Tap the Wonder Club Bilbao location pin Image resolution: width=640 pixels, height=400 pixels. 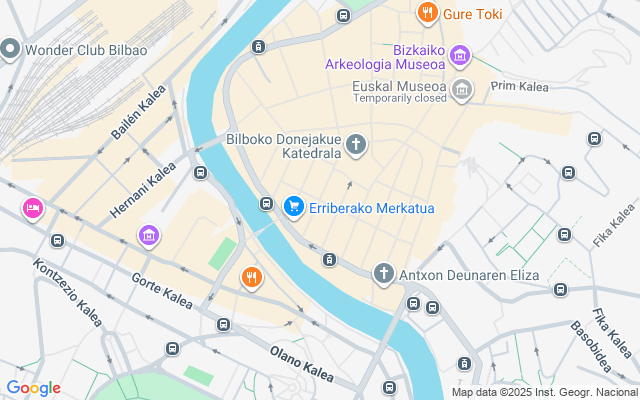click(10, 50)
